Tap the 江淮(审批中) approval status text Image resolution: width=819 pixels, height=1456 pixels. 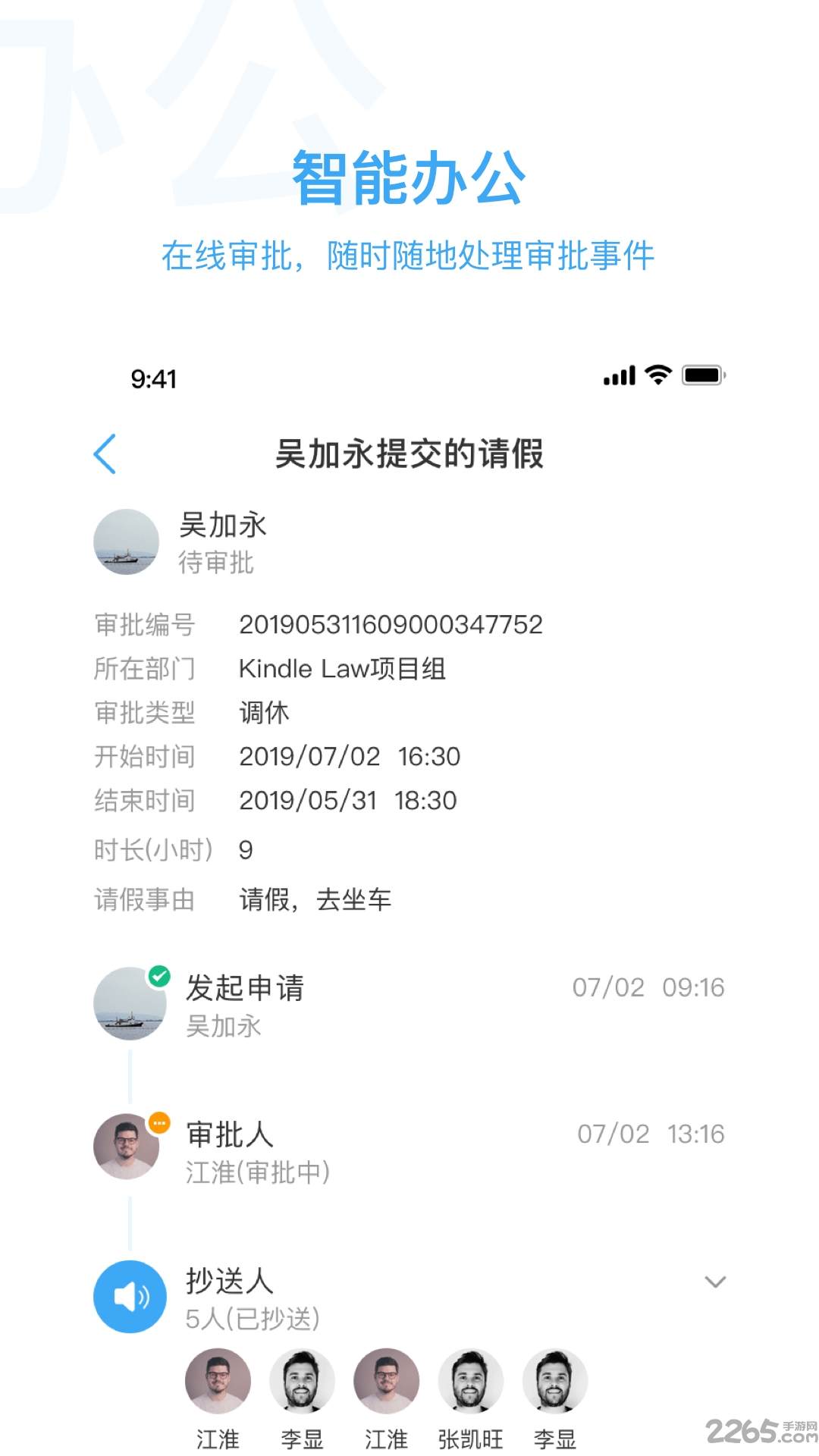pos(258,1172)
